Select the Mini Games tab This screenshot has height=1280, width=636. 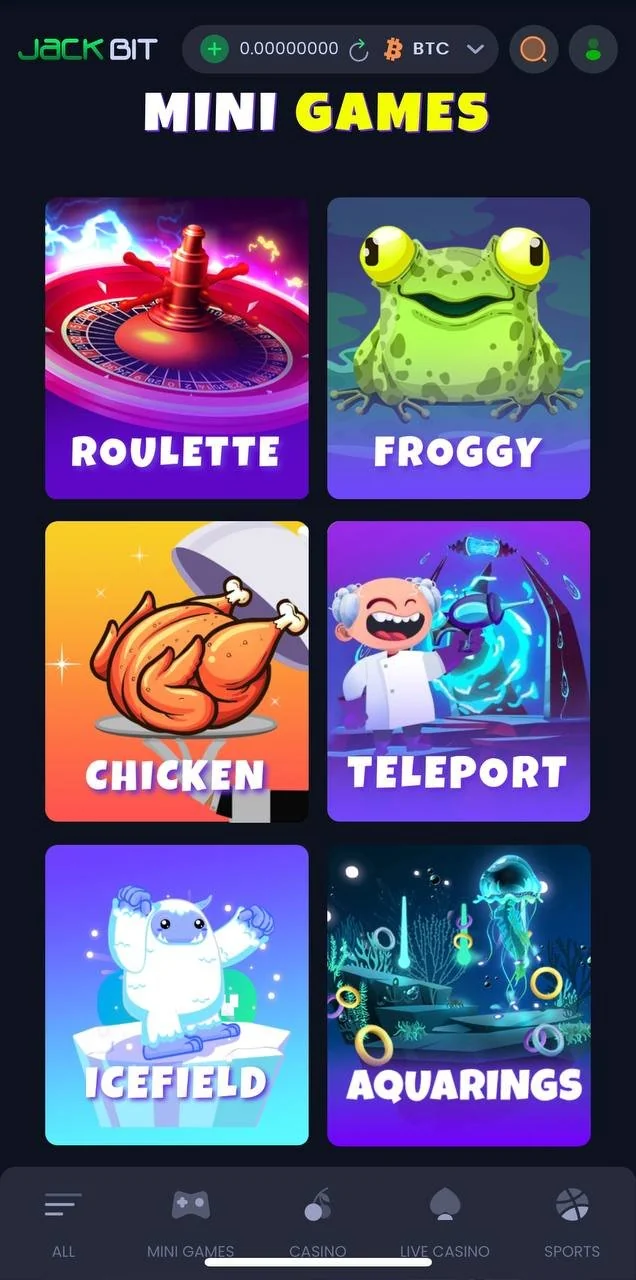pyautogui.click(x=190, y=1222)
